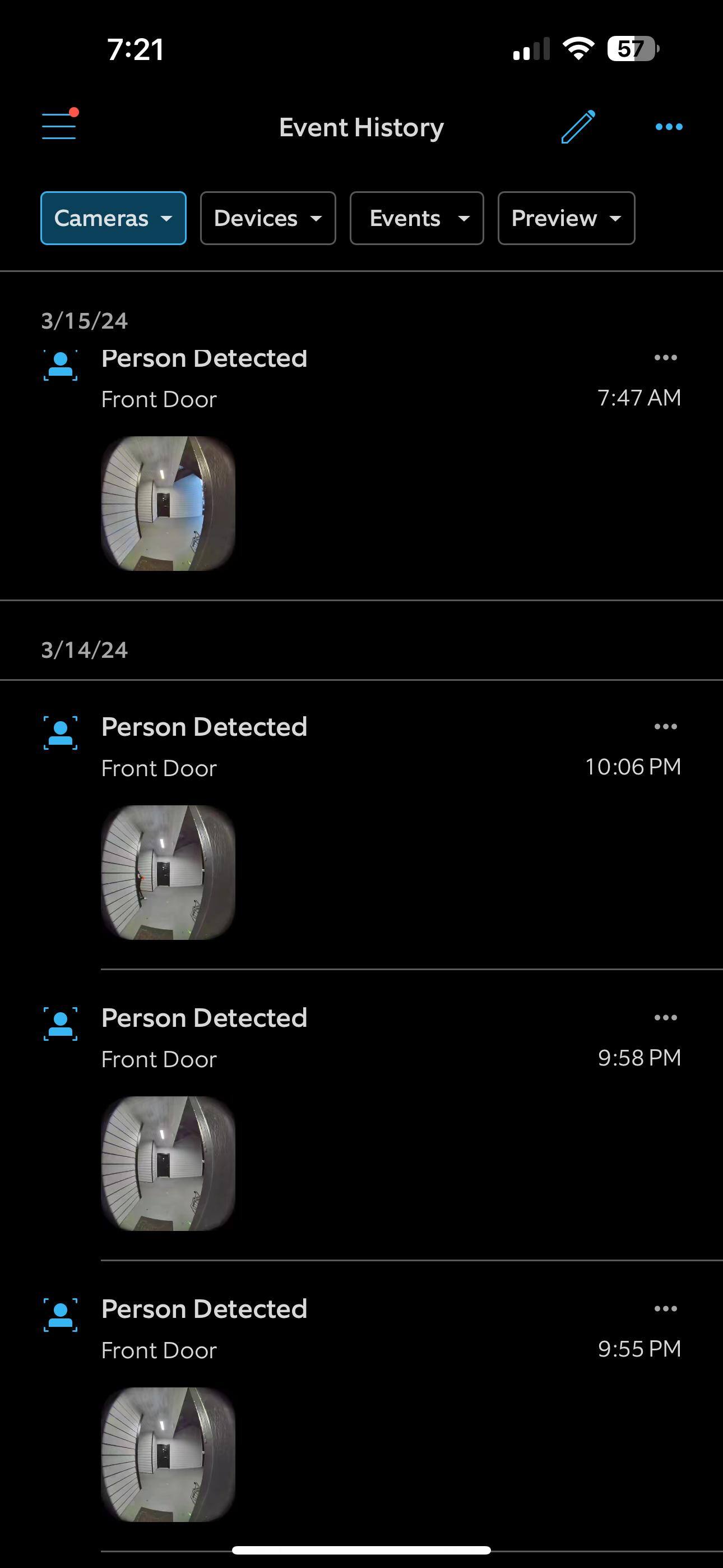Open the 9:58 PM event thumbnail
This screenshot has height=1568, width=723.
168,1163
